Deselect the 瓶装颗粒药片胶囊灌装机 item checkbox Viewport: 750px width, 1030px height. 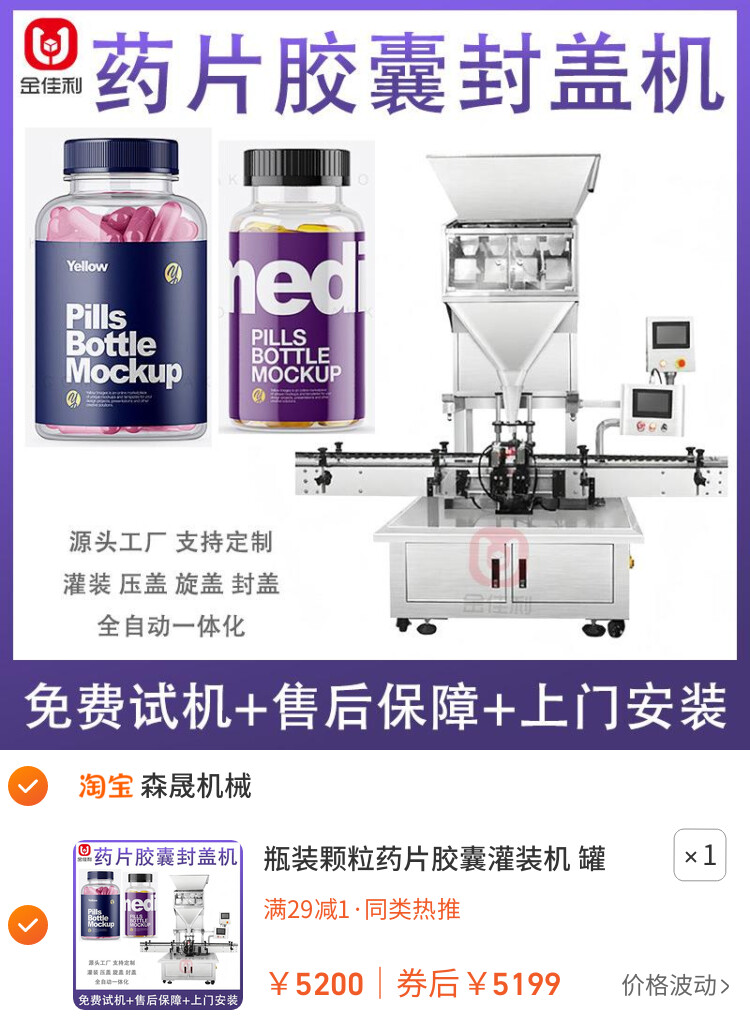coord(28,925)
